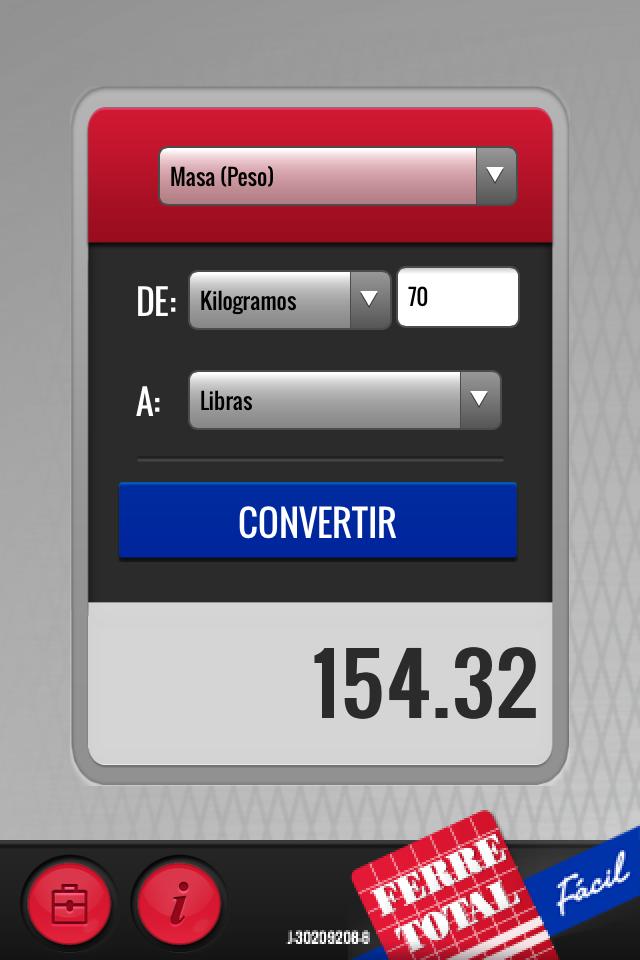Open the Libras target unit dropdown
Screen dimensions: 640x960
(344, 400)
